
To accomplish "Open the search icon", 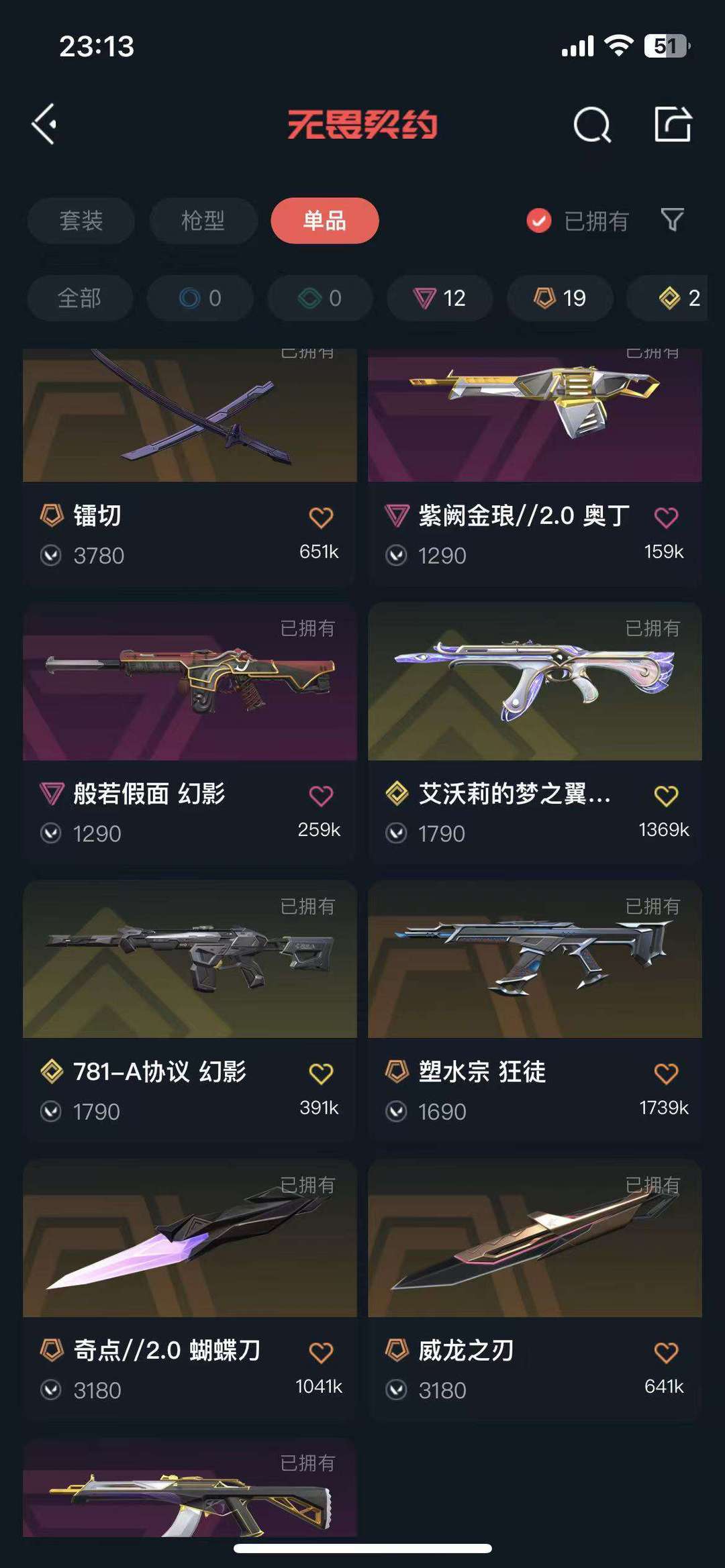I will point(592,125).
